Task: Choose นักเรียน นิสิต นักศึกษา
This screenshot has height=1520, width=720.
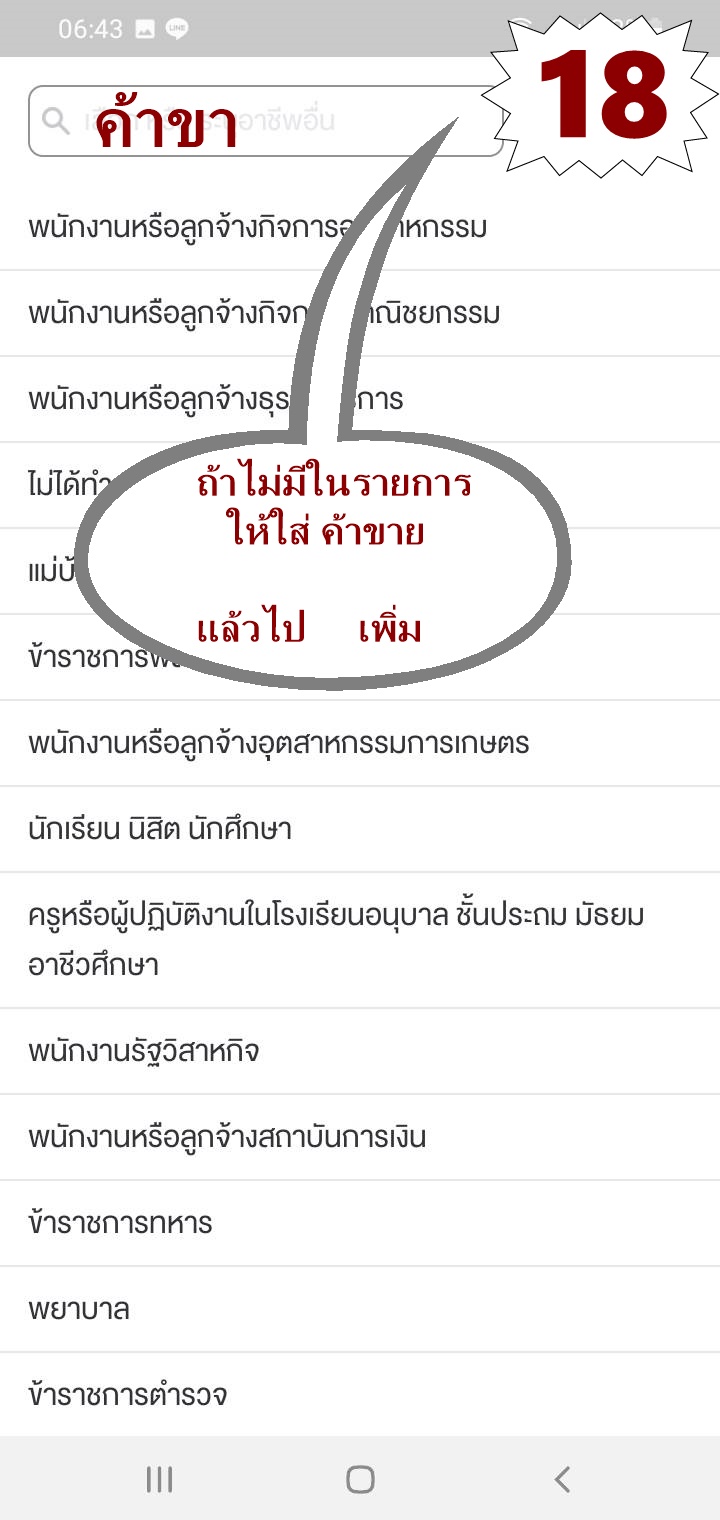Action: (x=160, y=829)
